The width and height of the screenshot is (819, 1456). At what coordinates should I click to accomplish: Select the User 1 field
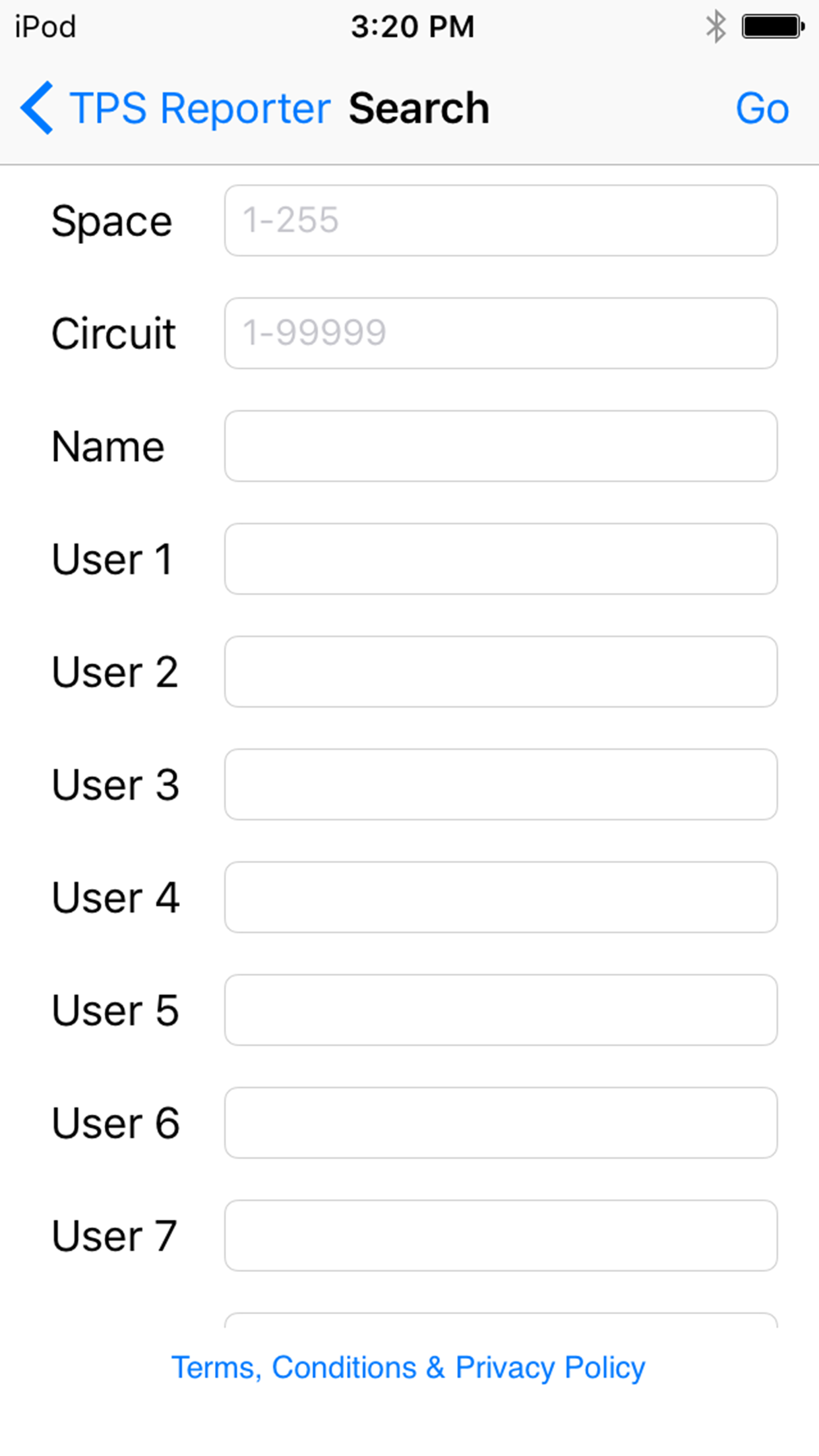click(x=501, y=559)
